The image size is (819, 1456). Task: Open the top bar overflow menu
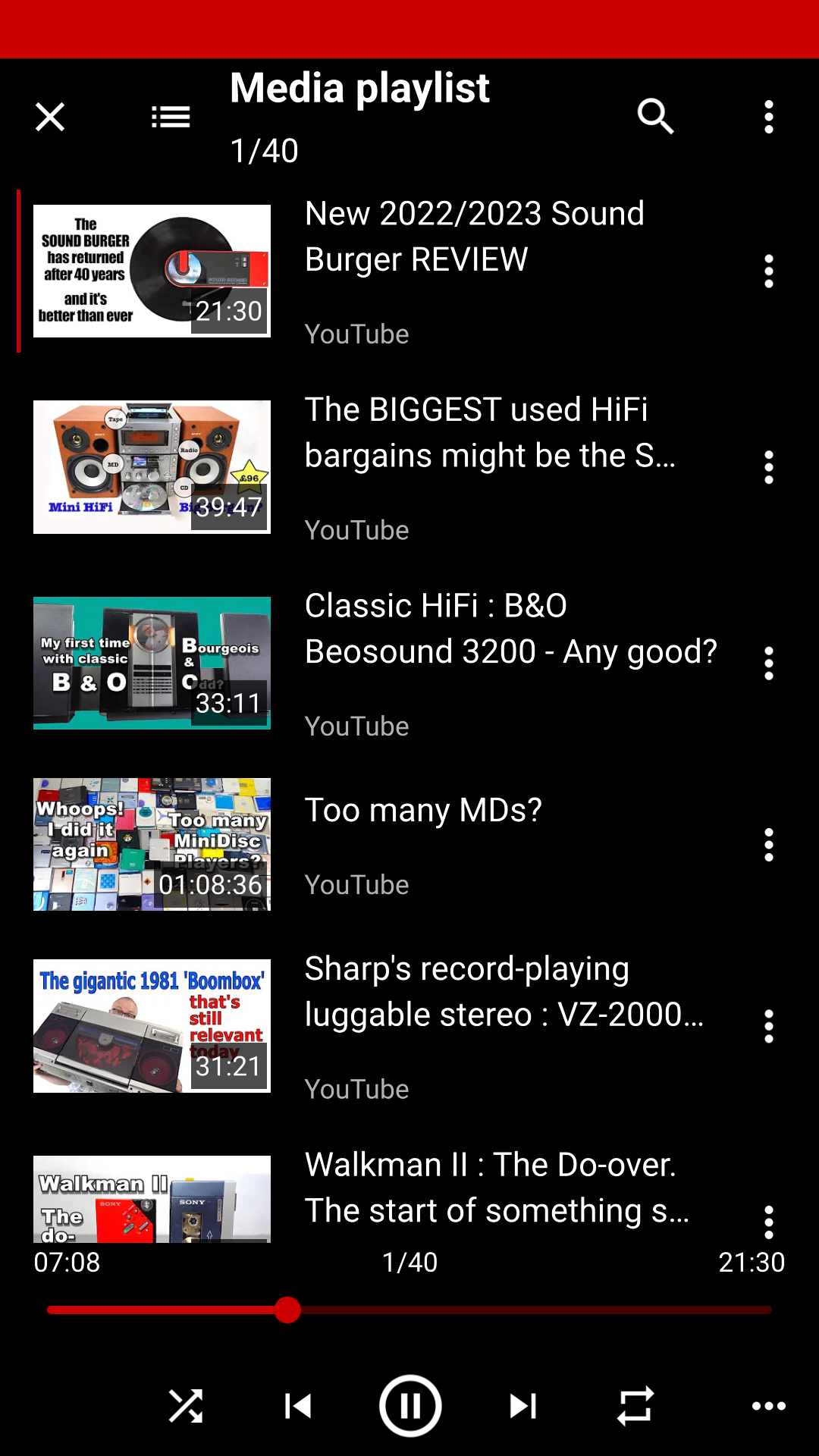pyautogui.click(x=769, y=117)
